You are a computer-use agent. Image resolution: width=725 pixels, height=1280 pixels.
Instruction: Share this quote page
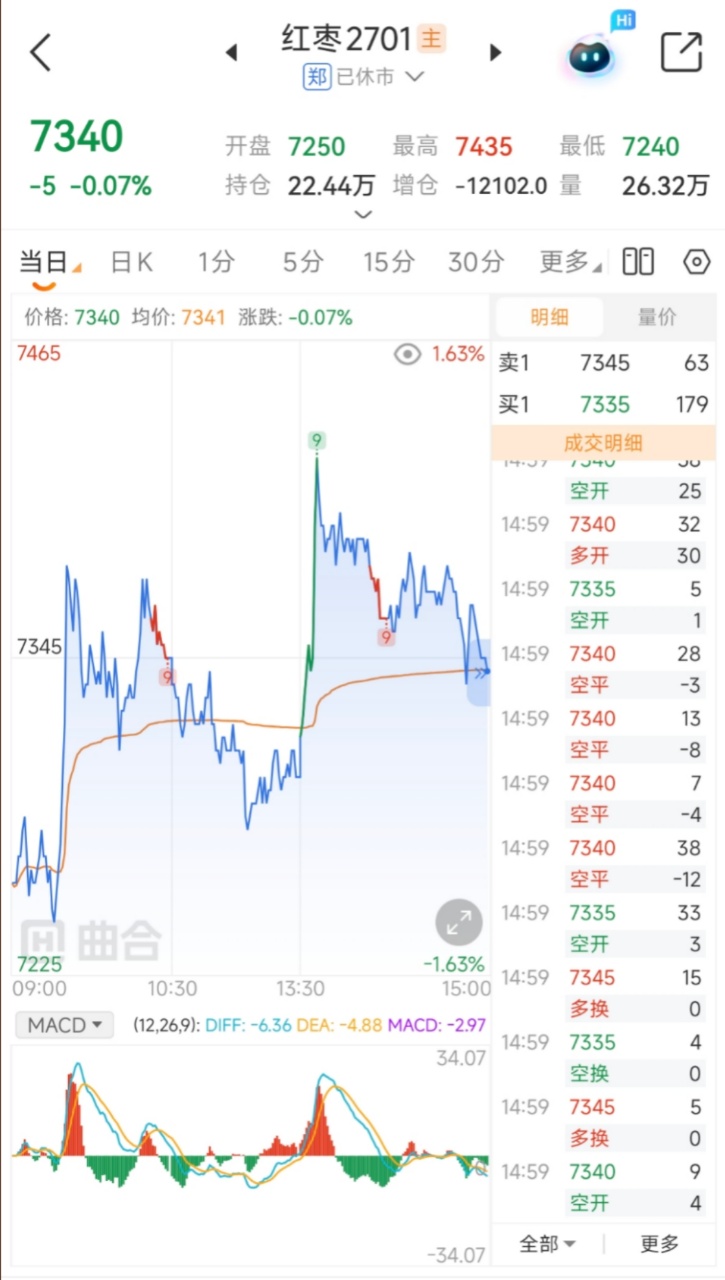[x=682, y=52]
